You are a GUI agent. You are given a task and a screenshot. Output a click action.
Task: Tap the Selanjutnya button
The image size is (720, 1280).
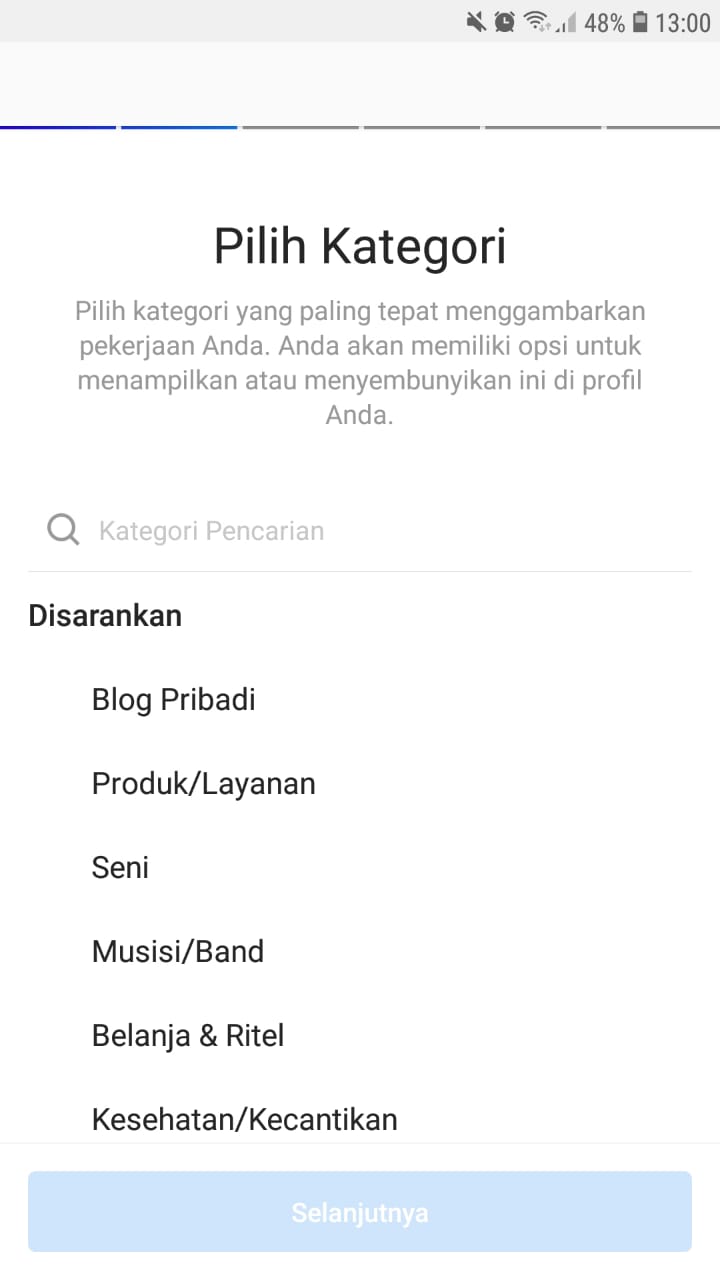(x=360, y=1212)
